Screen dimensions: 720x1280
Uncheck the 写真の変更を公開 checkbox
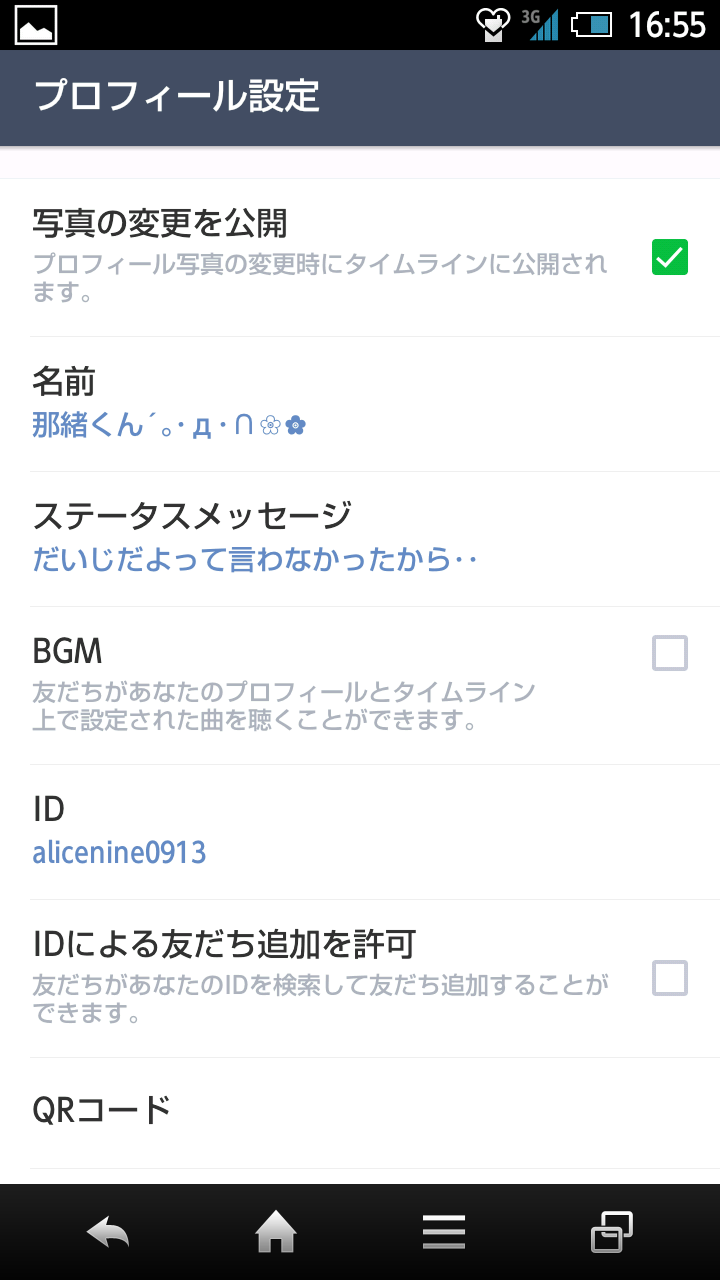670,257
